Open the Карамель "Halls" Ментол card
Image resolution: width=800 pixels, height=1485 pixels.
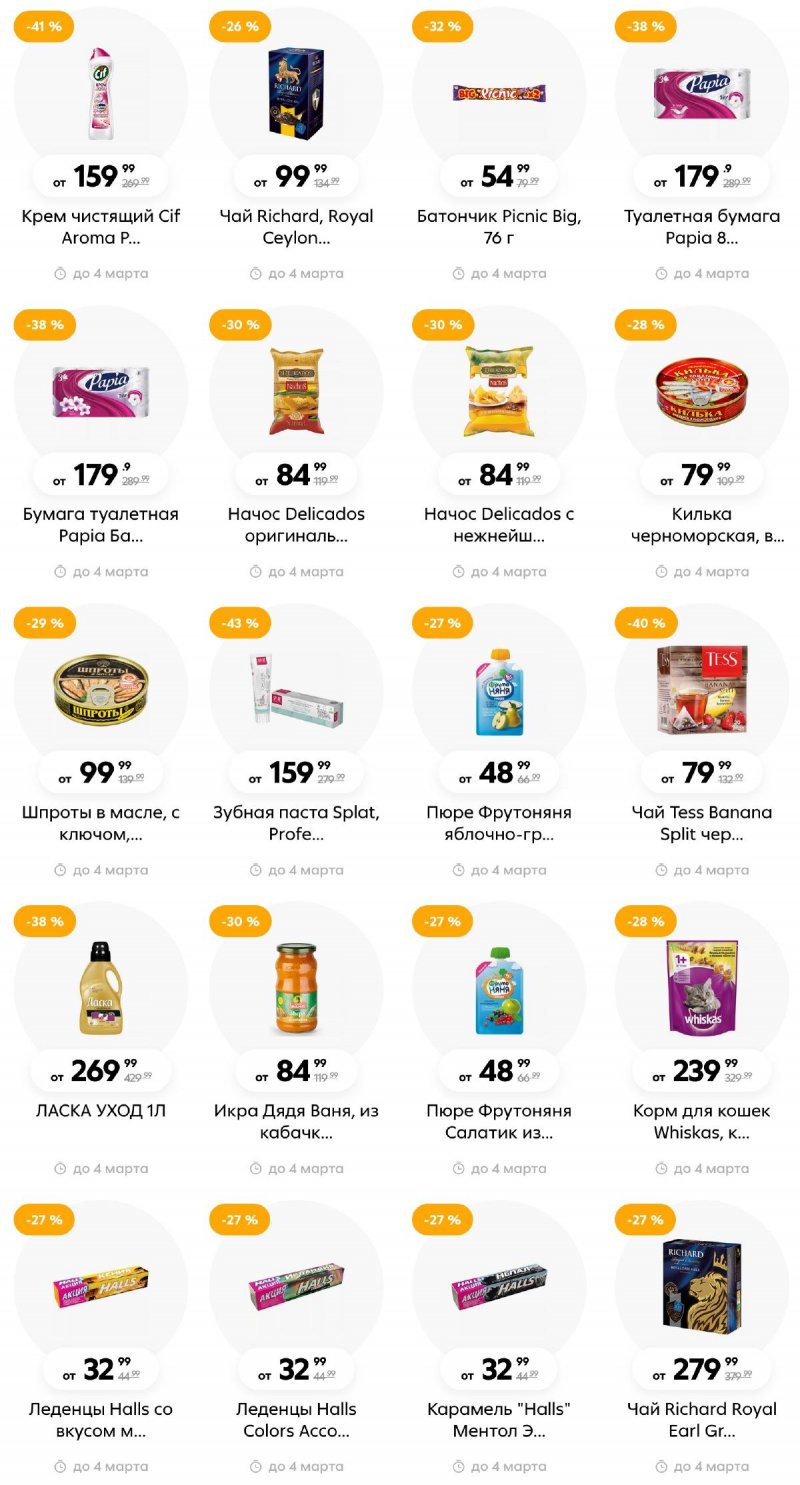(499, 1286)
